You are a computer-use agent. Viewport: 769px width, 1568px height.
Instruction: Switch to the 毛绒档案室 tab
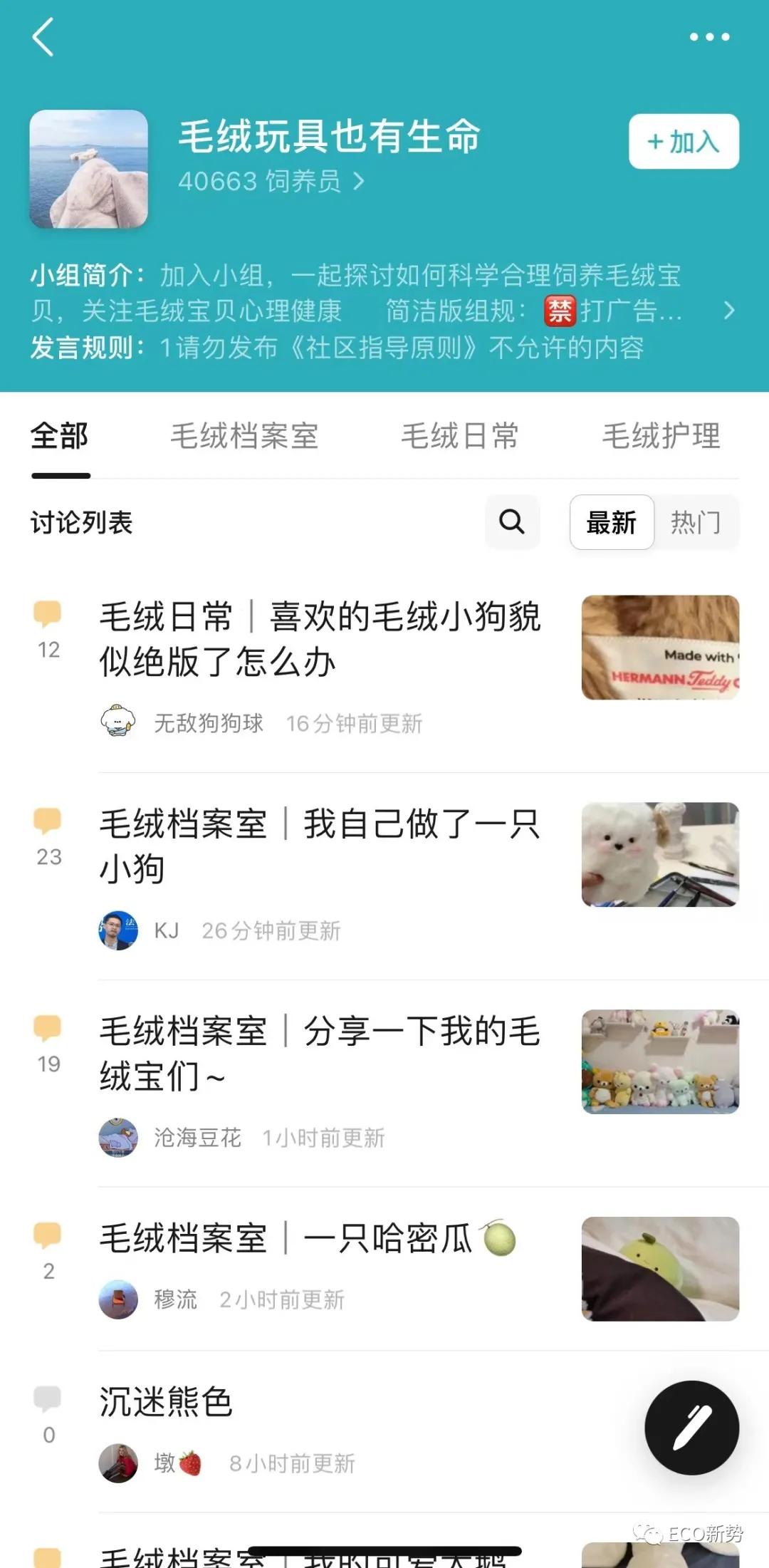tap(246, 437)
